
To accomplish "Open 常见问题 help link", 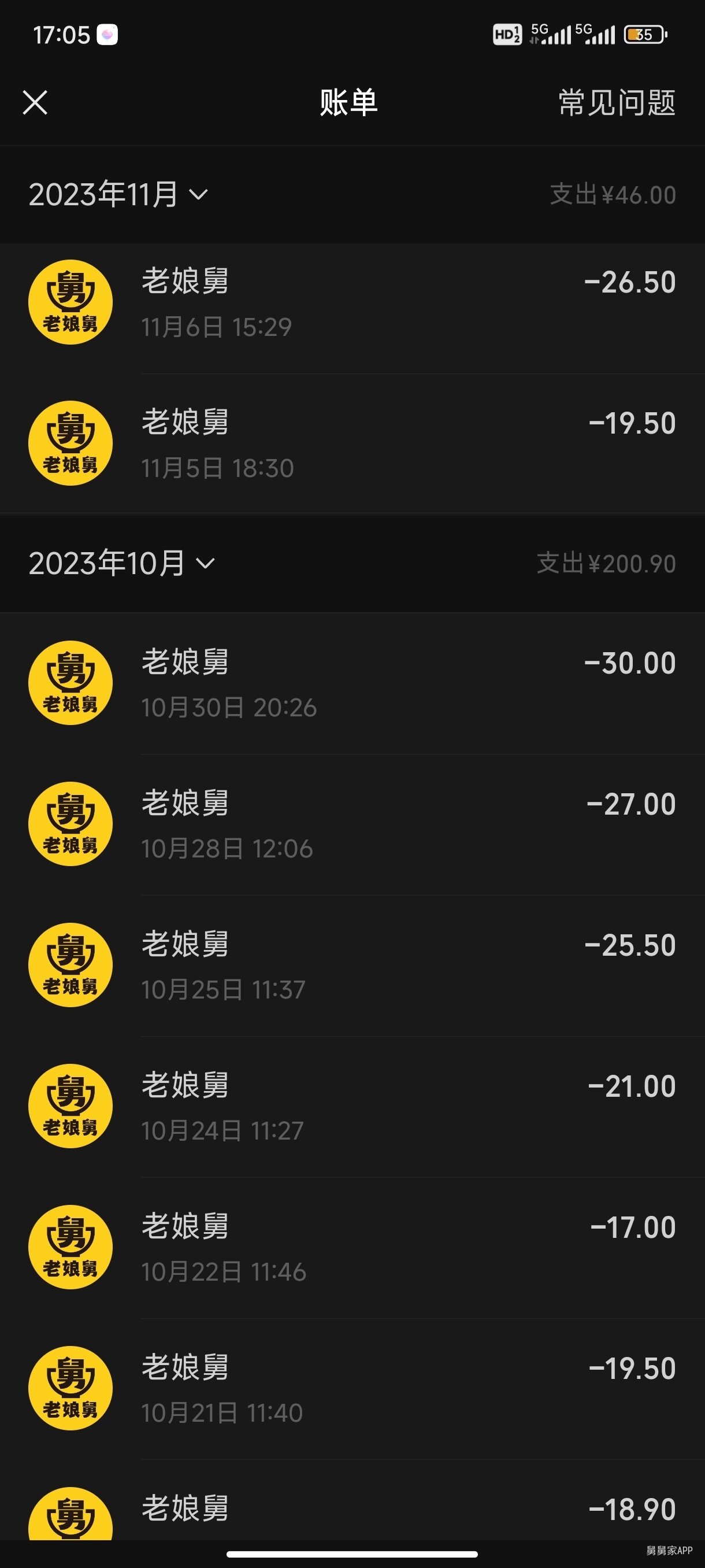I will click(x=617, y=102).
